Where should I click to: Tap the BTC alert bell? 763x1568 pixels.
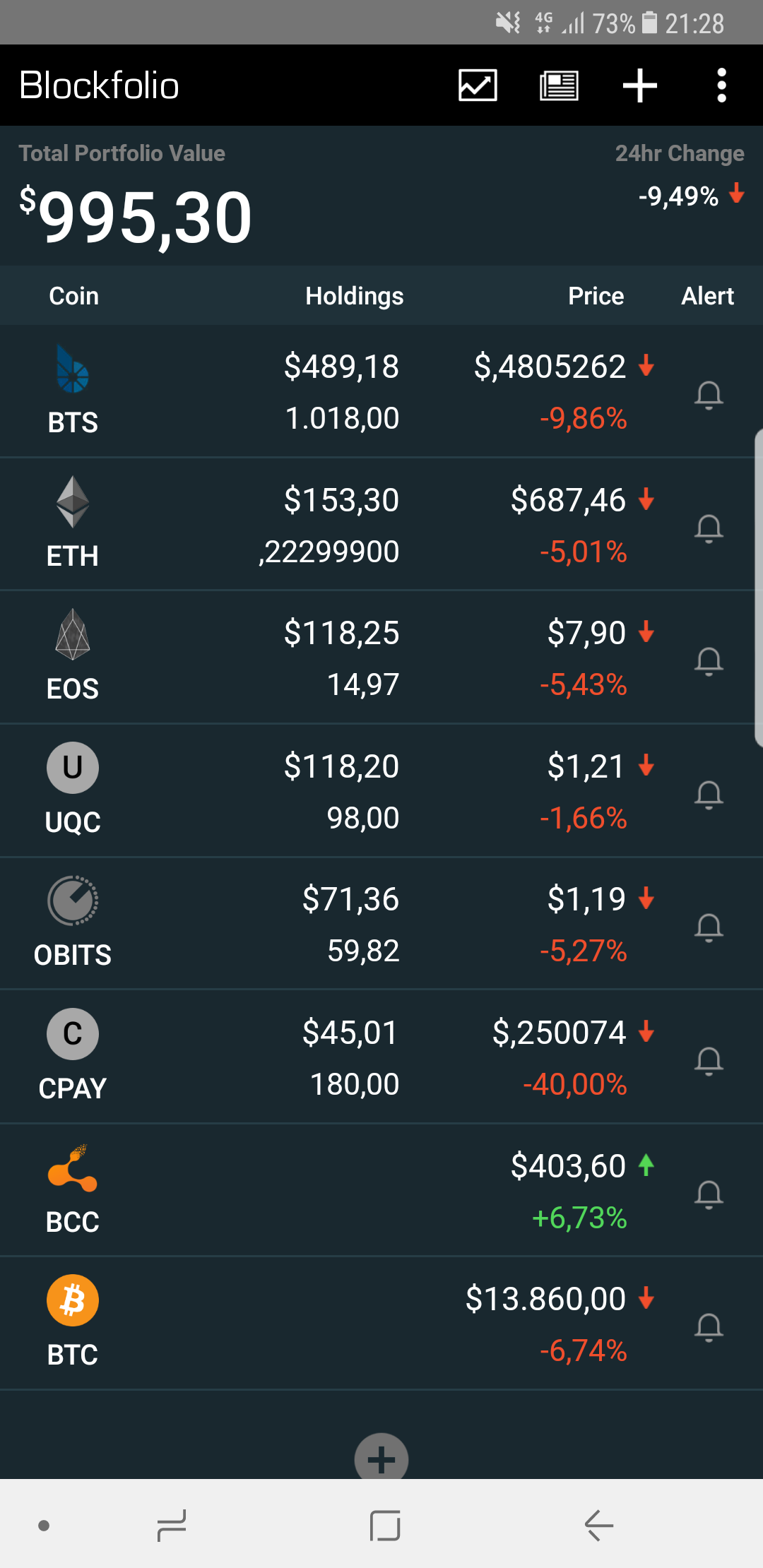pyautogui.click(x=709, y=1327)
